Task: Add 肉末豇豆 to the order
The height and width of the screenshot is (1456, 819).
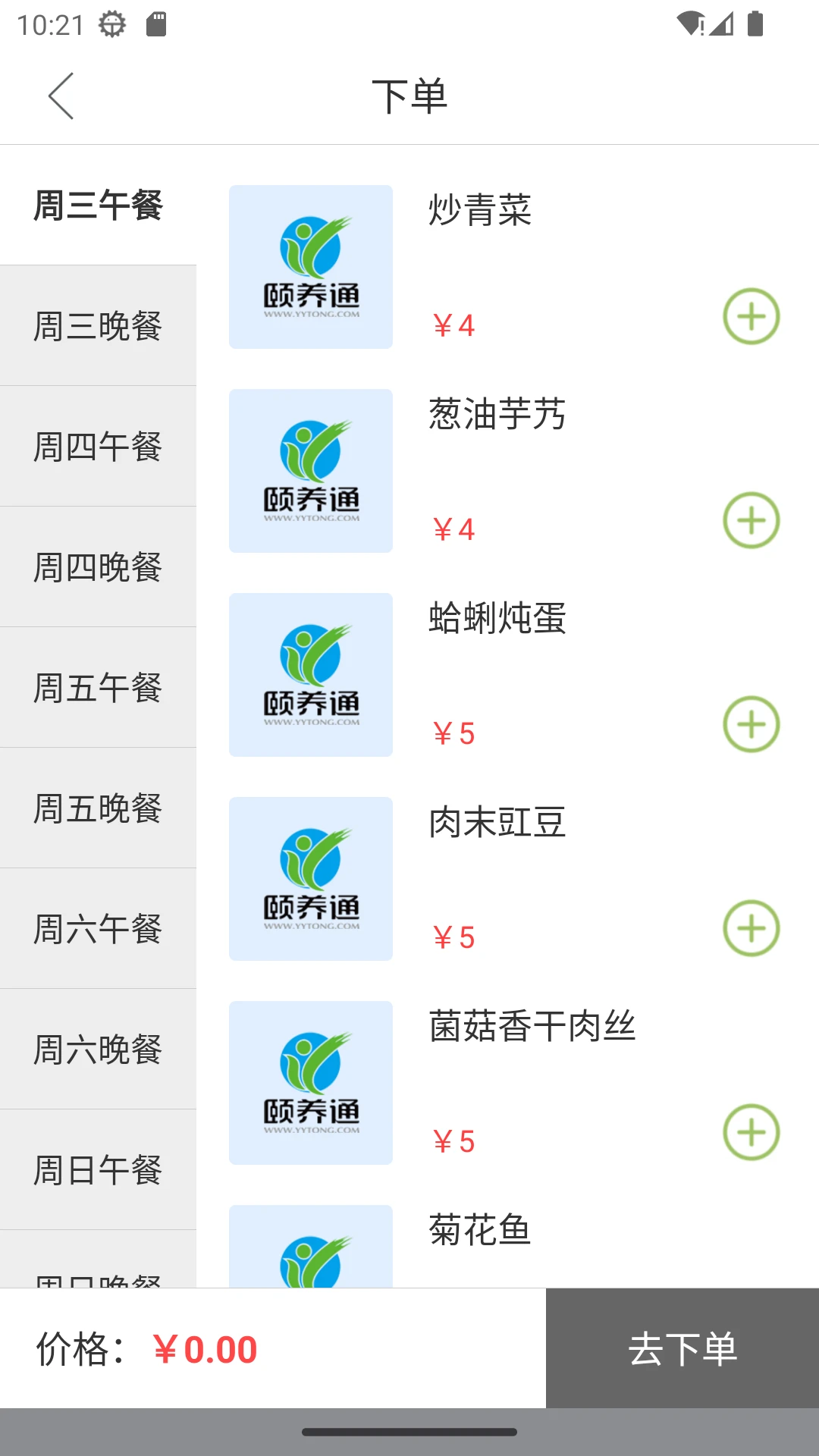Action: (751, 927)
